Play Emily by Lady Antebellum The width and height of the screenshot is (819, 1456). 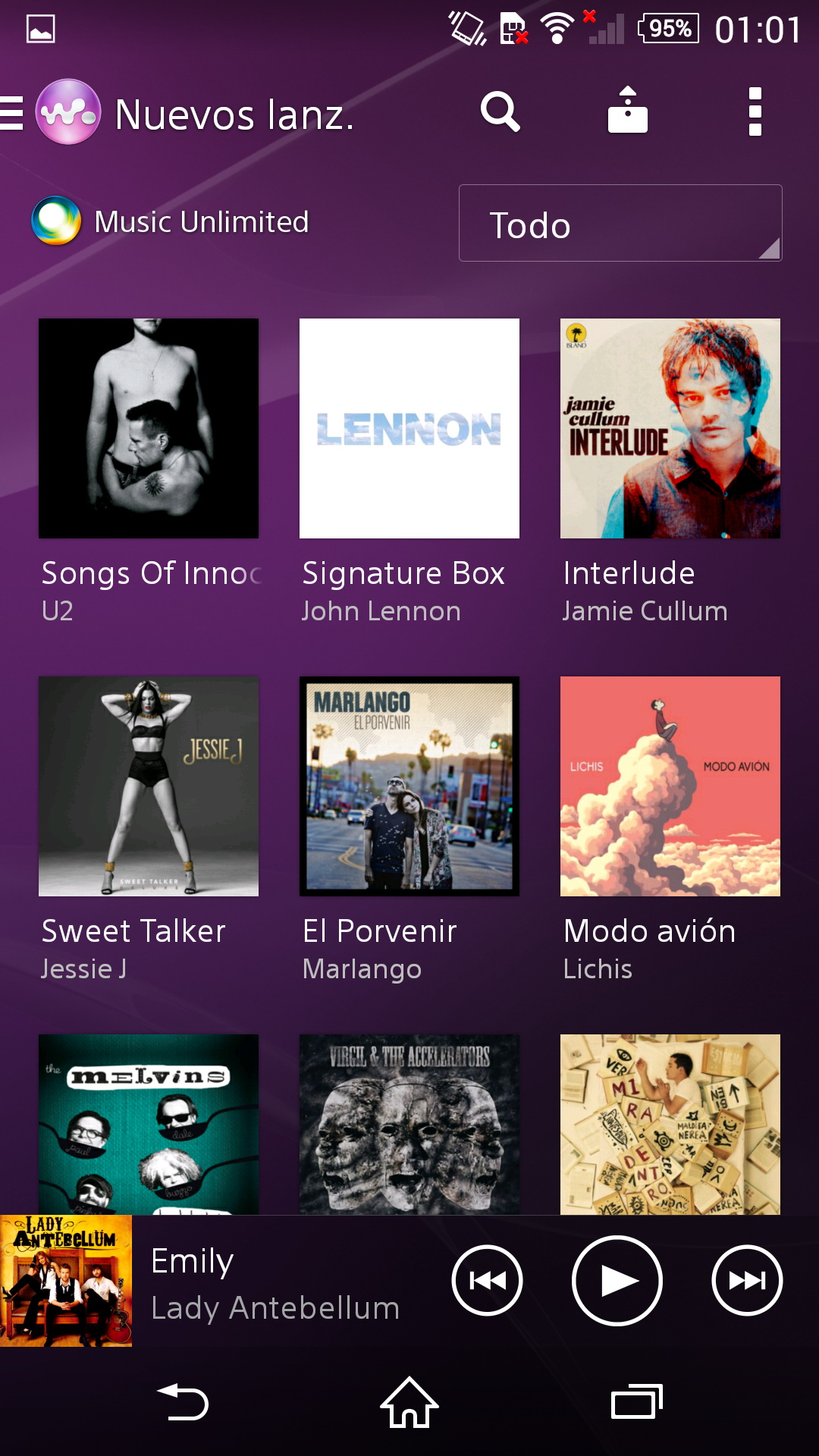pyautogui.click(x=617, y=1281)
